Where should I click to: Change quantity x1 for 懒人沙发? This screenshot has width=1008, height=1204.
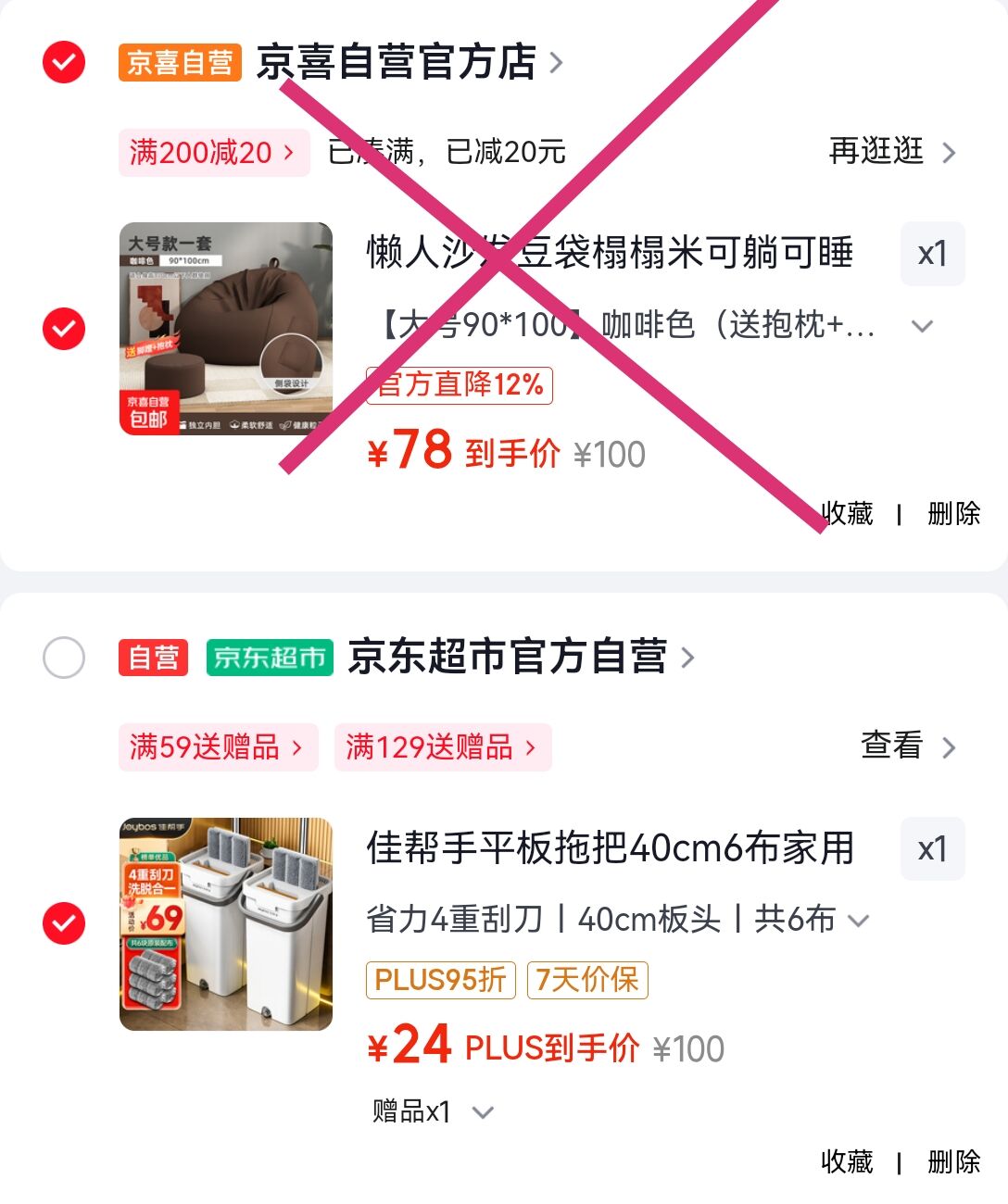(x=933, y=254)
